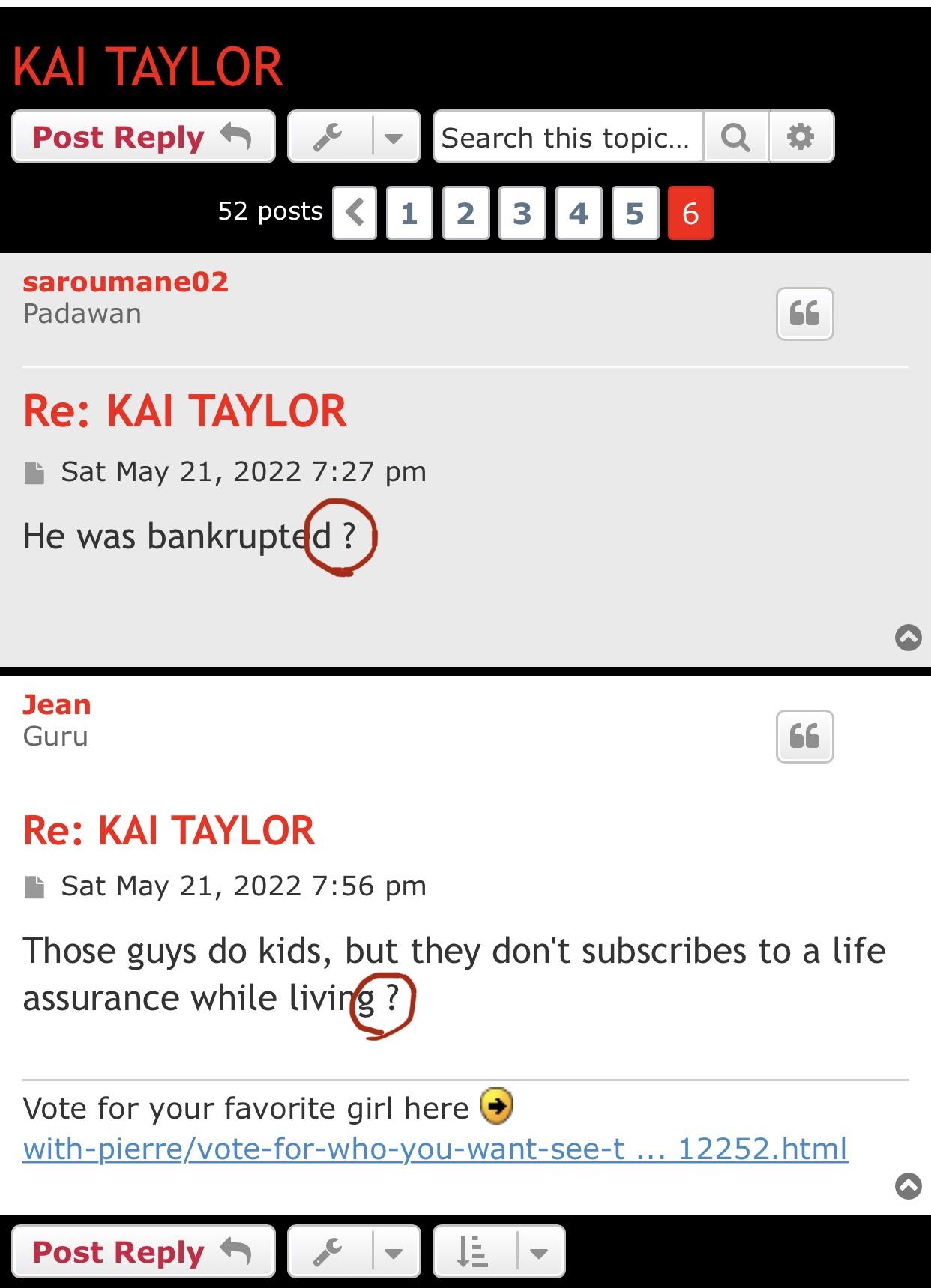Jump to page 3
The width and height of the screenshot is (931, 1288).
click(x=522, y=214)
